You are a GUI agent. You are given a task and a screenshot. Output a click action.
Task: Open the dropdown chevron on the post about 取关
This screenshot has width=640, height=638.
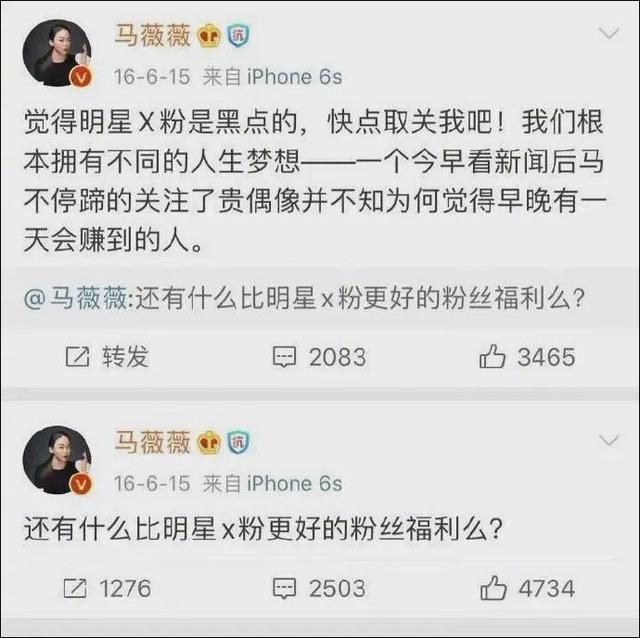pyautogui.click(x=608, y=36)
